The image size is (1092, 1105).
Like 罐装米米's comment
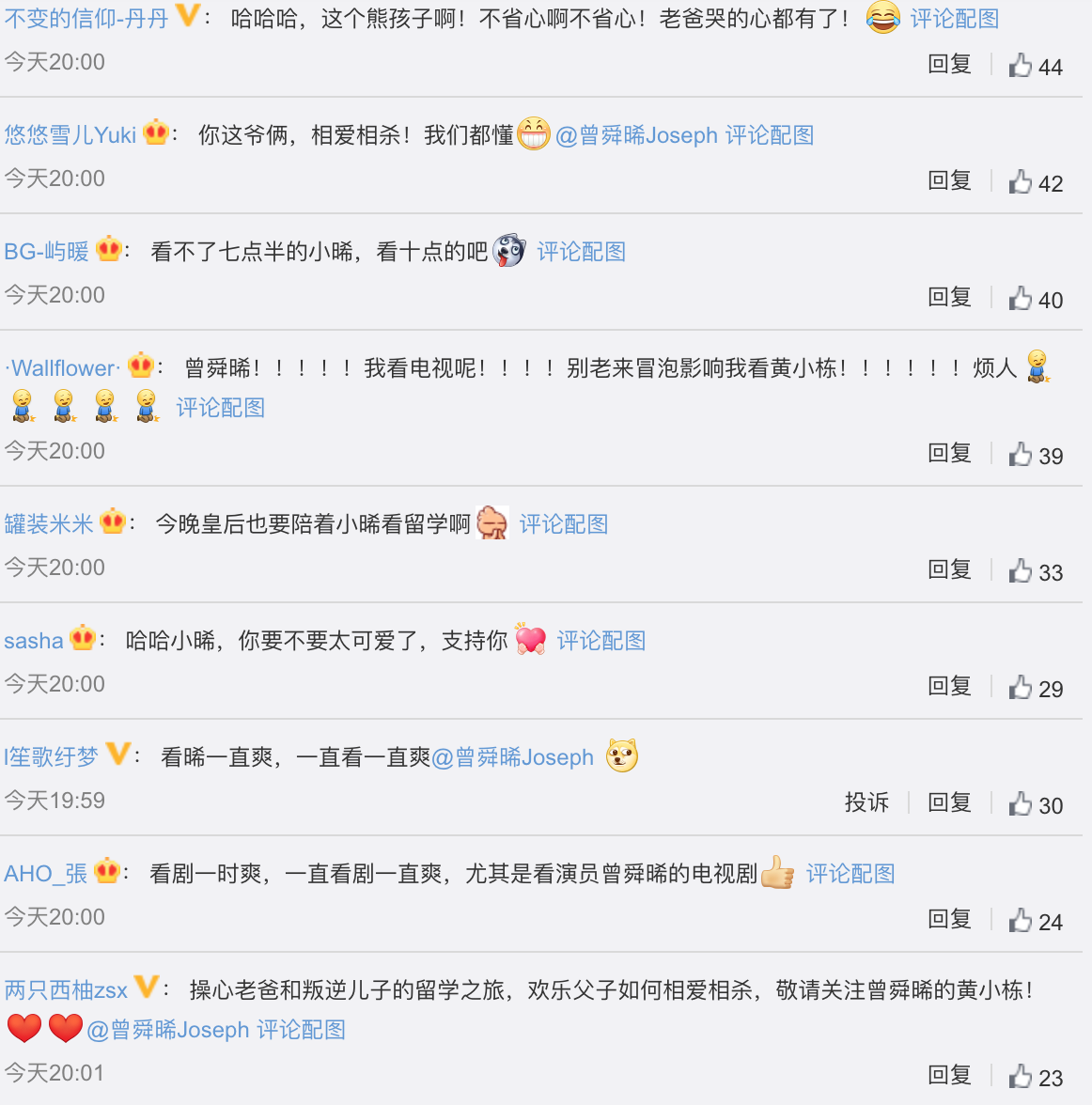1035,571
